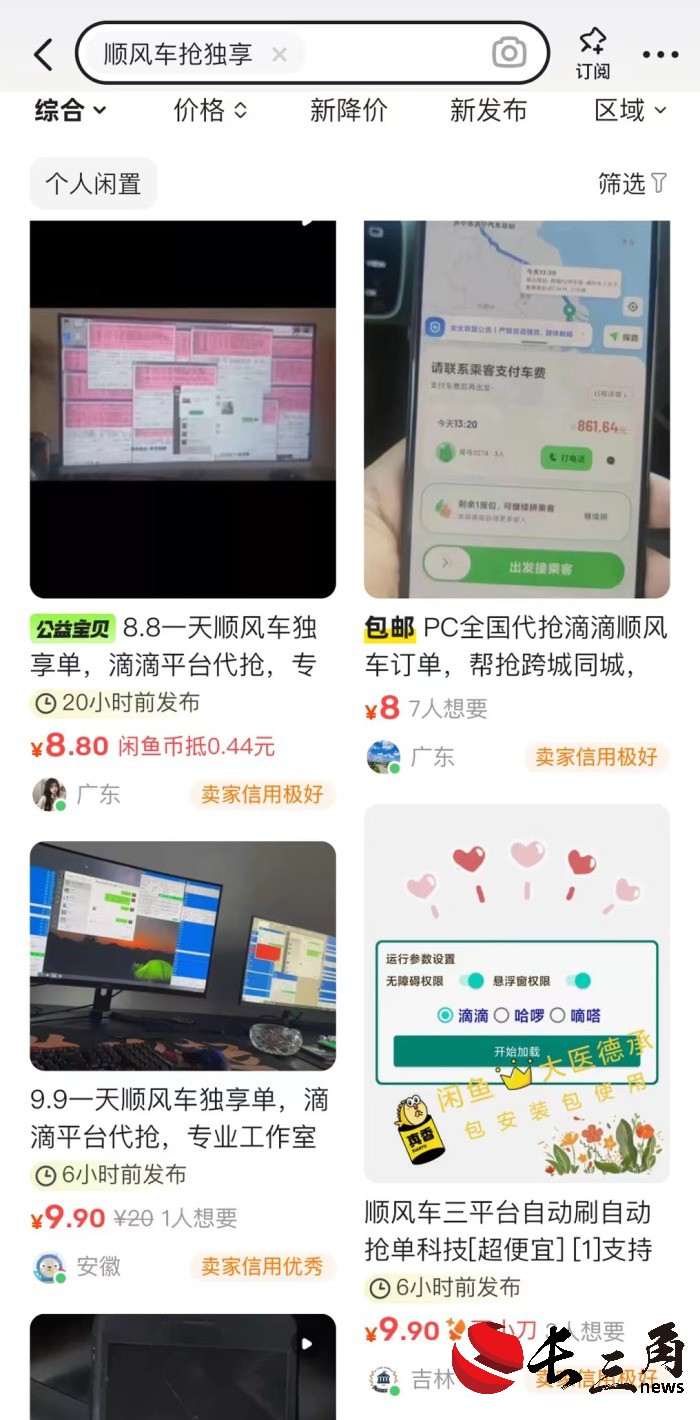Open the 筛选 filter panel
Viewport: 700px width, 1420px height.
click(x=632, y=183)
